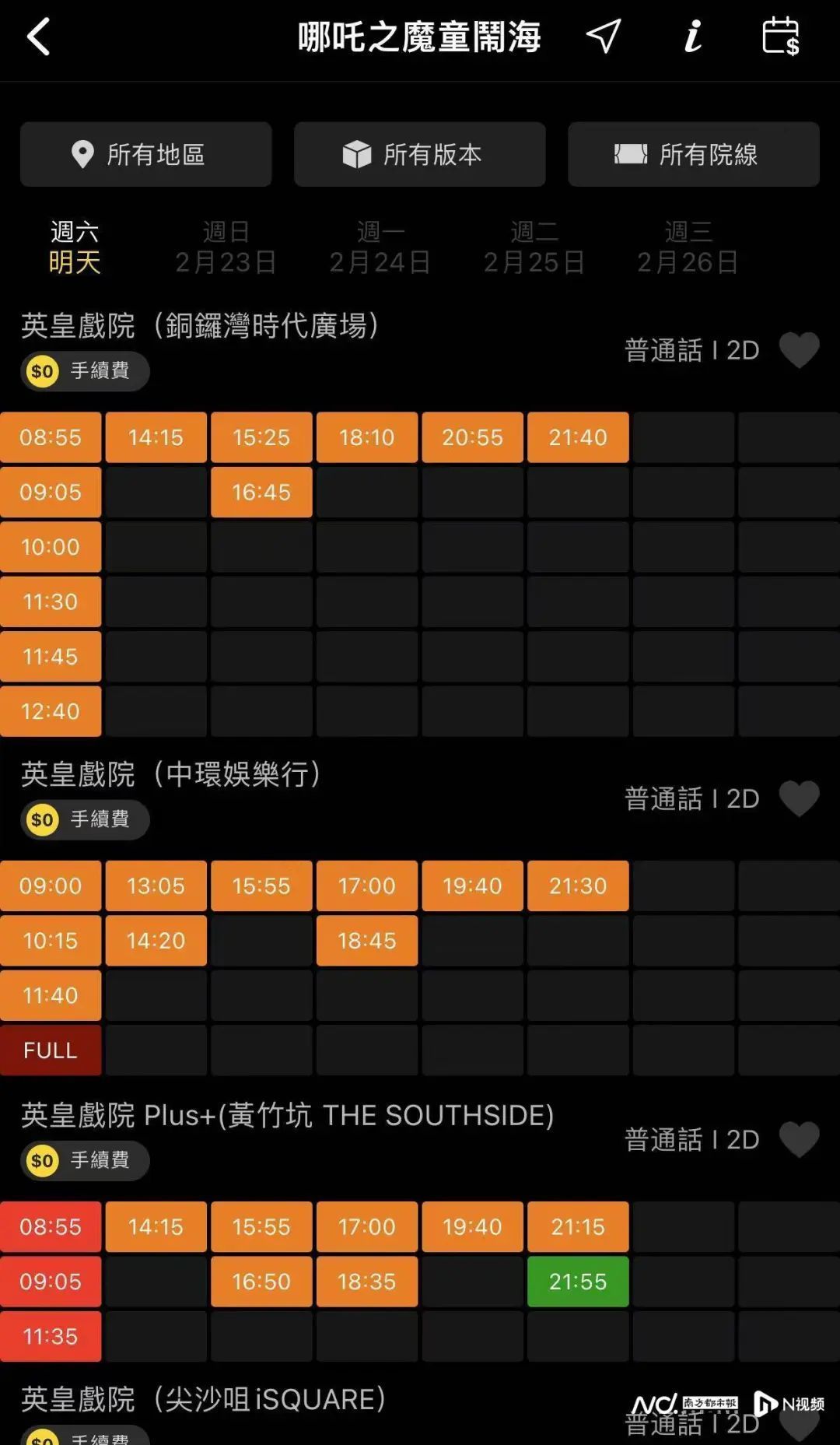The height and width of the screenshot is (1445, 840).
Task: Select the 週一 2月24日 date tab
Action: [x=380, y=247]
